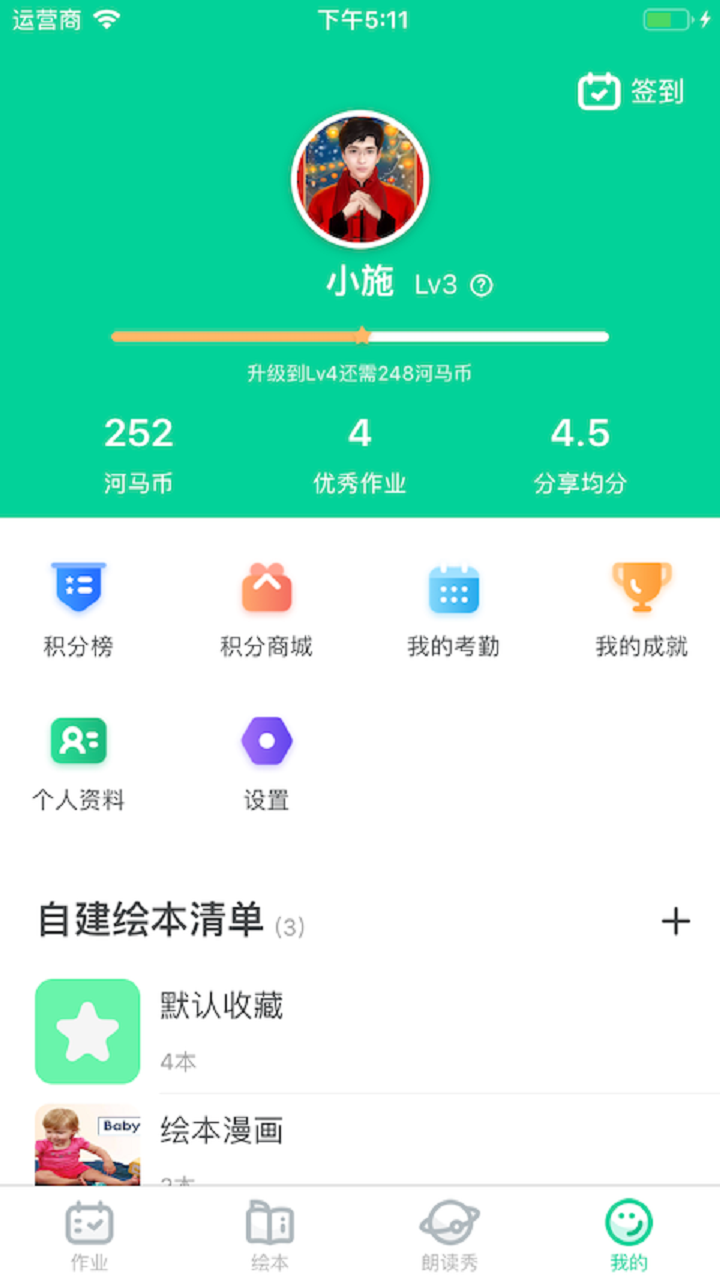The image size is (720, 1280).
Task: Tap the 签到 check-in button
Action: [x=631, y=92]
